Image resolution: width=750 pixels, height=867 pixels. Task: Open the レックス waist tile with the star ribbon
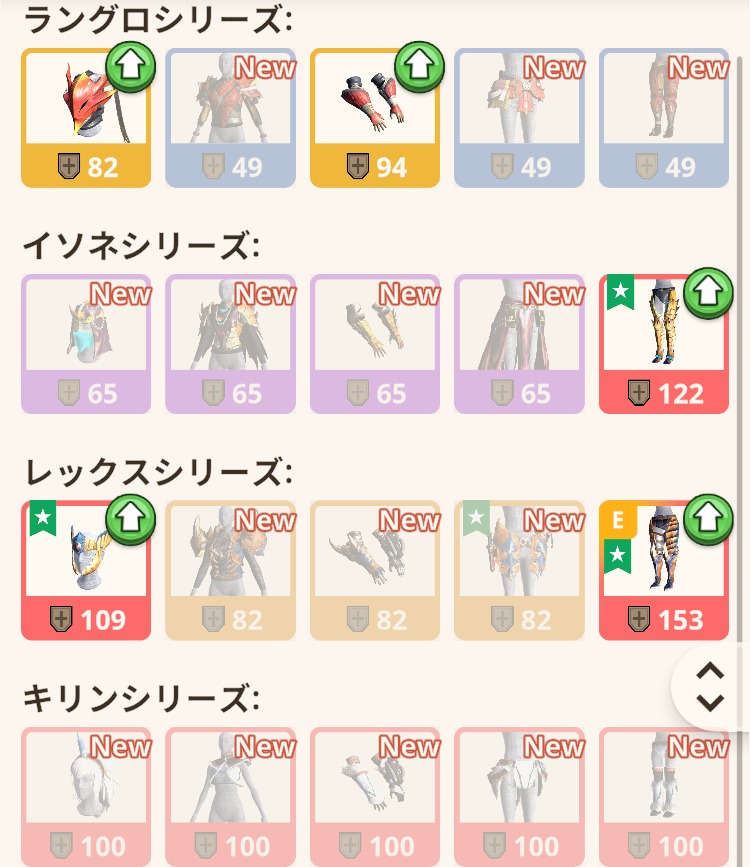[x=519, y=570]
